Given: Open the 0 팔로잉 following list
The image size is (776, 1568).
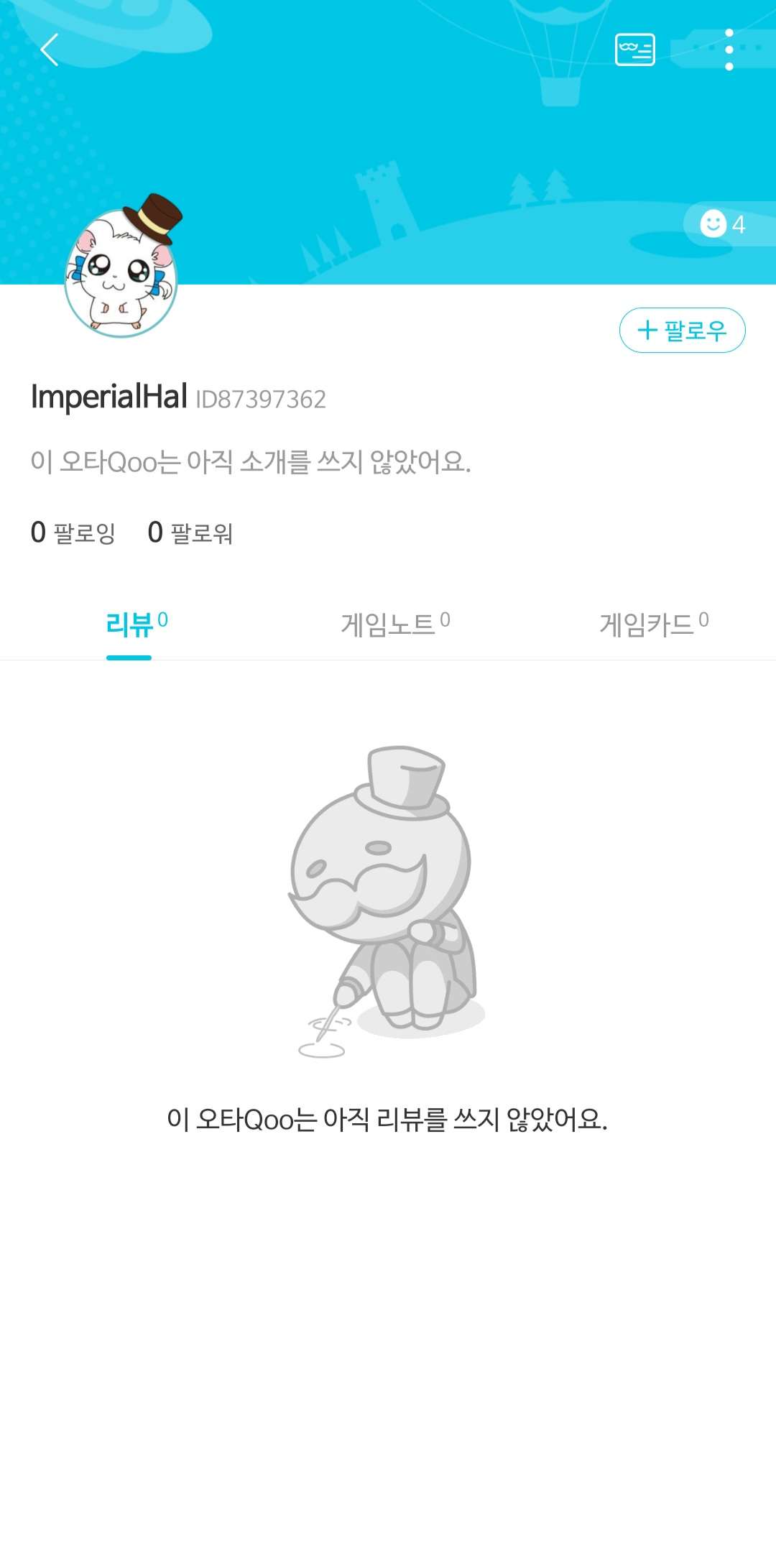Looking at the screenshot, I should (73, 532).
